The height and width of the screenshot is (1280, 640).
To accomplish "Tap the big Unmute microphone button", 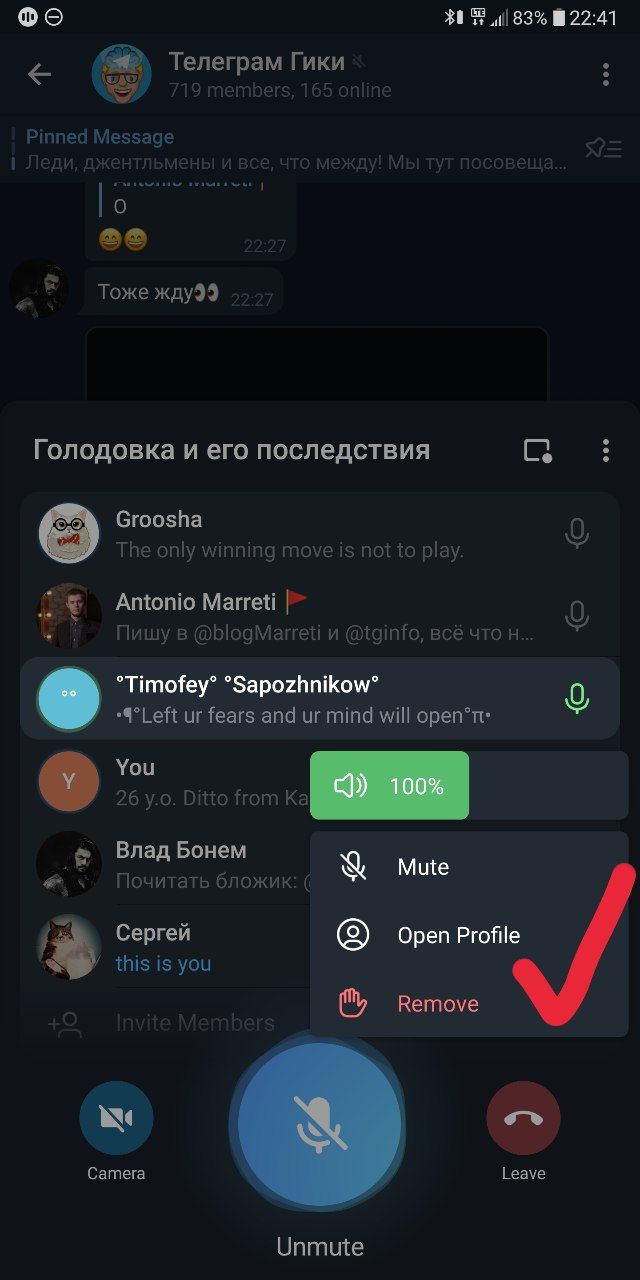I will click(319, 1123).
